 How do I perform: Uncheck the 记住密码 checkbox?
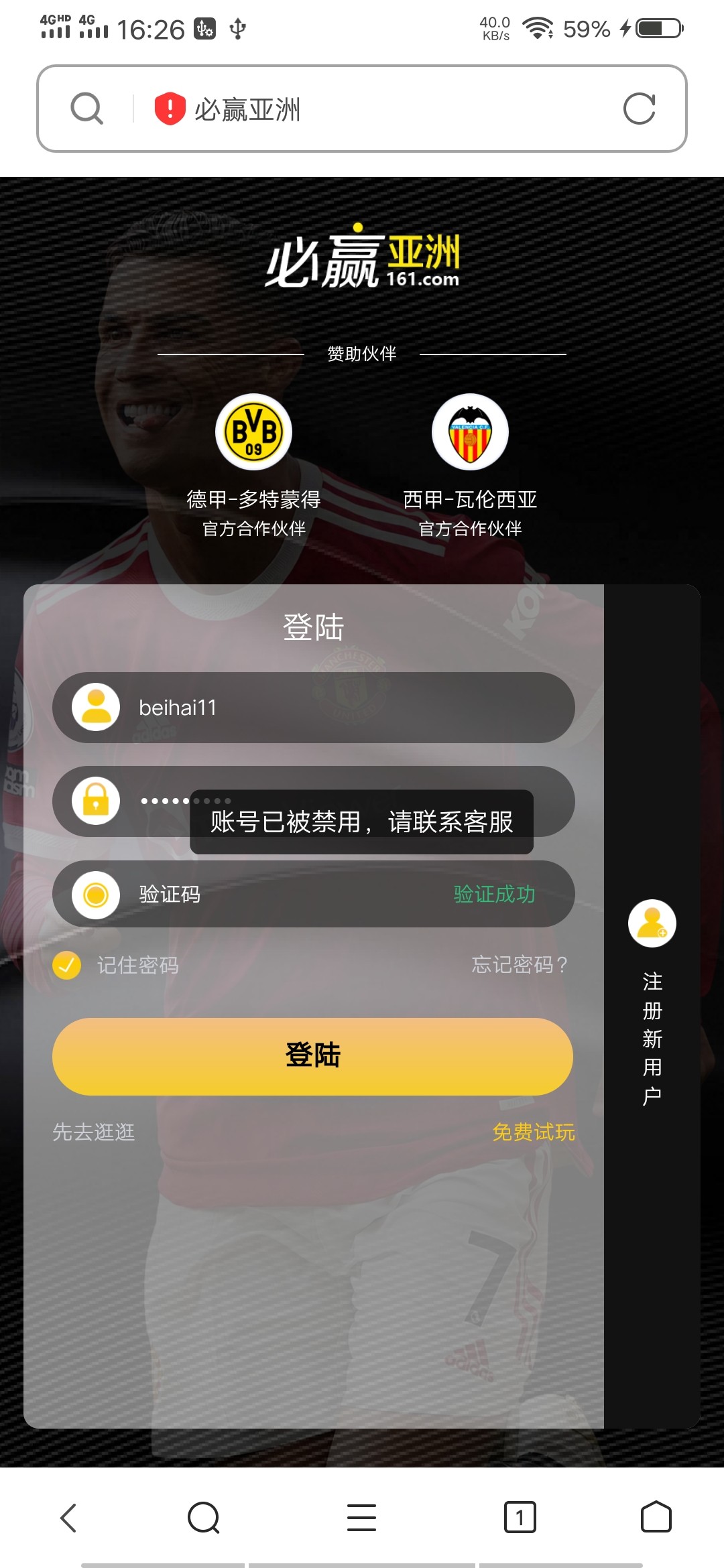pyautogui.click(x=67, y=965)
